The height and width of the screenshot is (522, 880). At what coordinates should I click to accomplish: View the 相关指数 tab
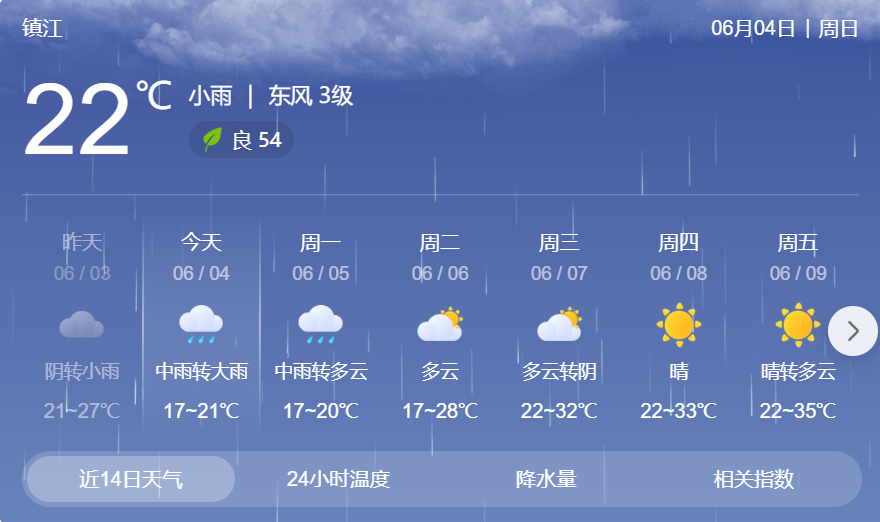point(754,479)
